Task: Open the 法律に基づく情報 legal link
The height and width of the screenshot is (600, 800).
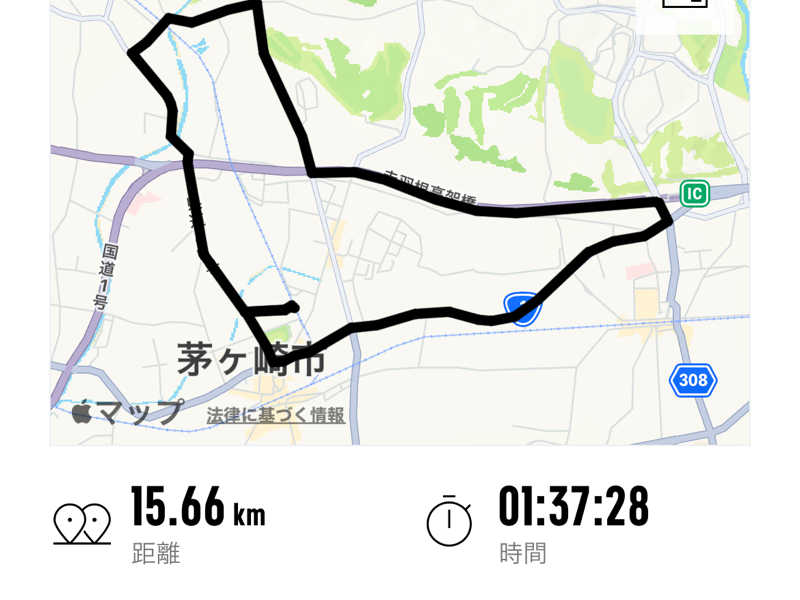Action: [276, 415]
